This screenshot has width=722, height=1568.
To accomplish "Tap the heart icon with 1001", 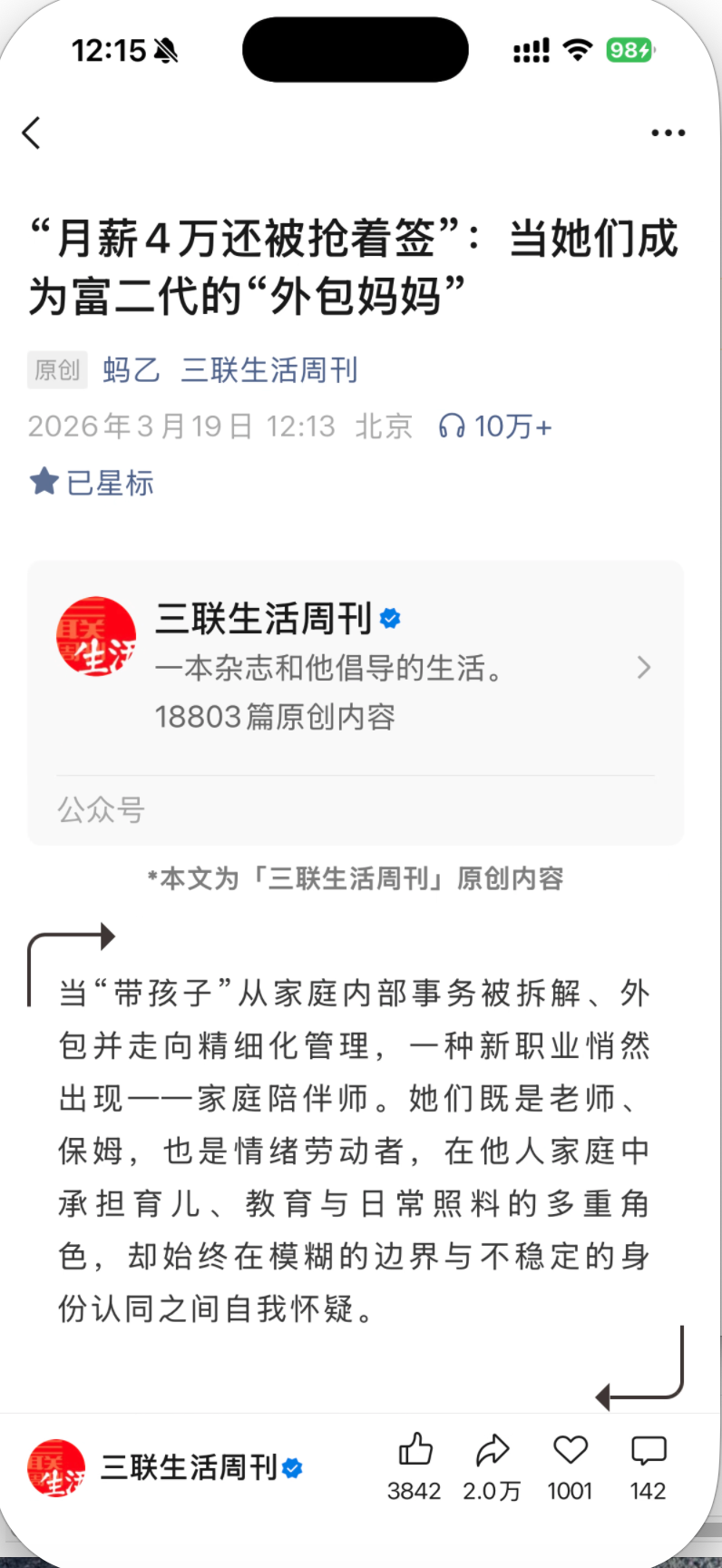I will click(571, 1450).
